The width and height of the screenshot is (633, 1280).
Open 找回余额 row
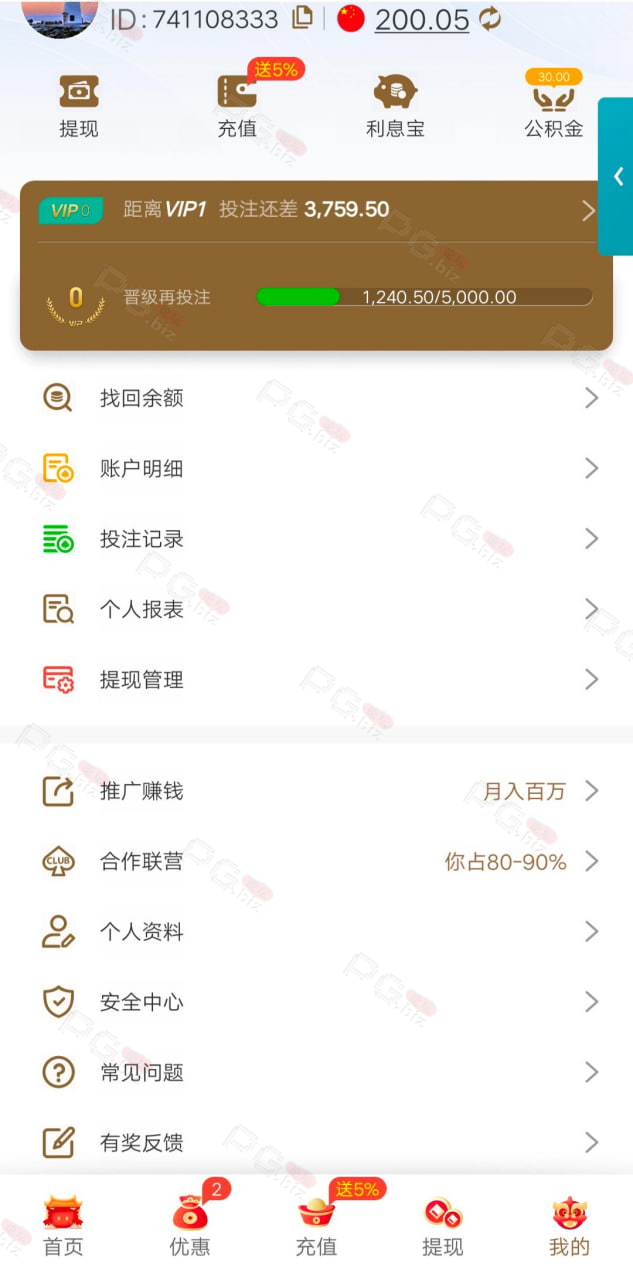coord(316,398)
